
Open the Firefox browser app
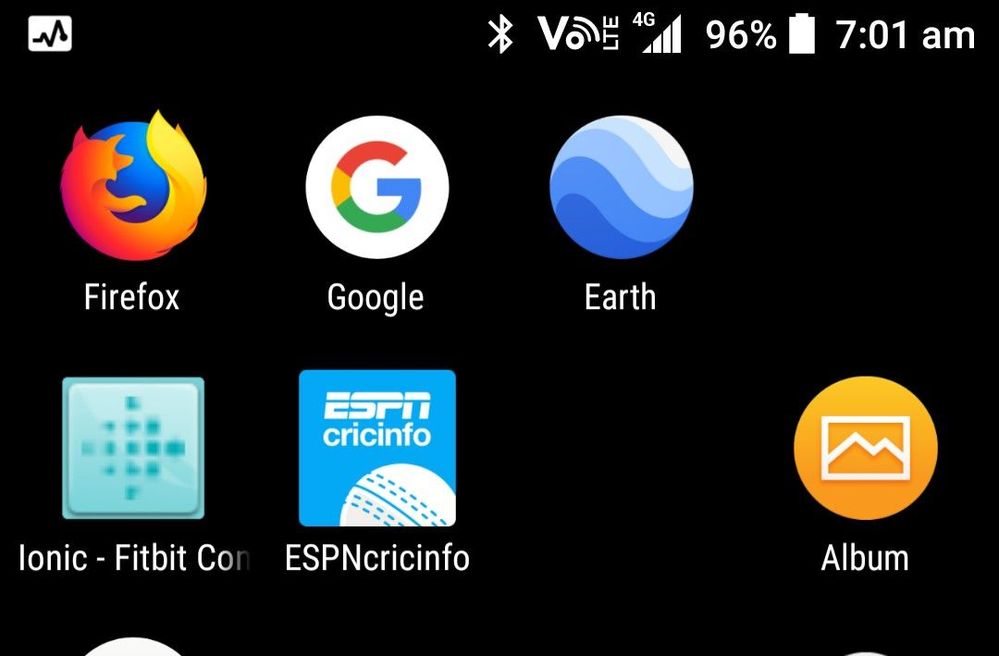[x=132, y=187]
